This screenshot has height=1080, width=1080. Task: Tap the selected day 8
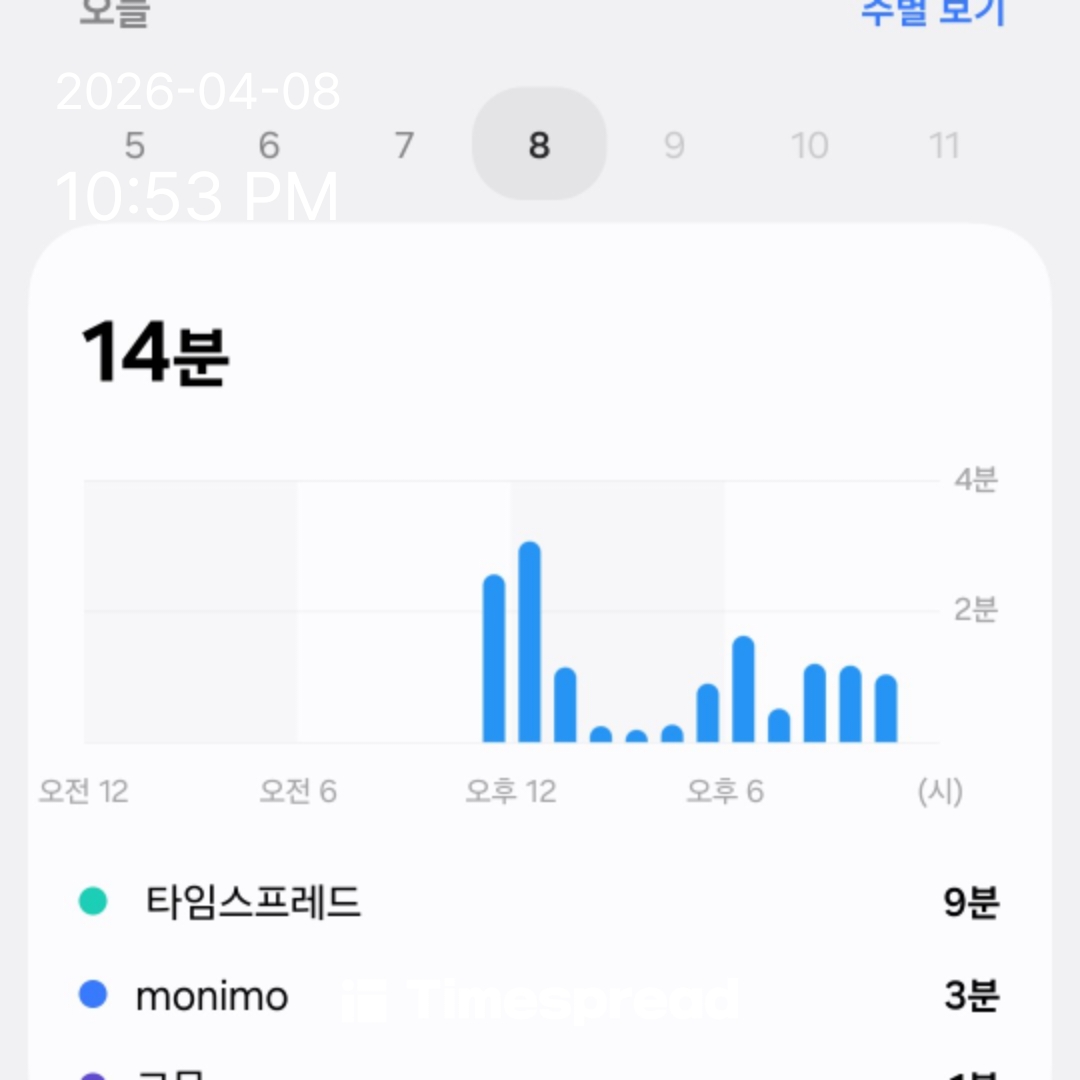tap(539, 146)
